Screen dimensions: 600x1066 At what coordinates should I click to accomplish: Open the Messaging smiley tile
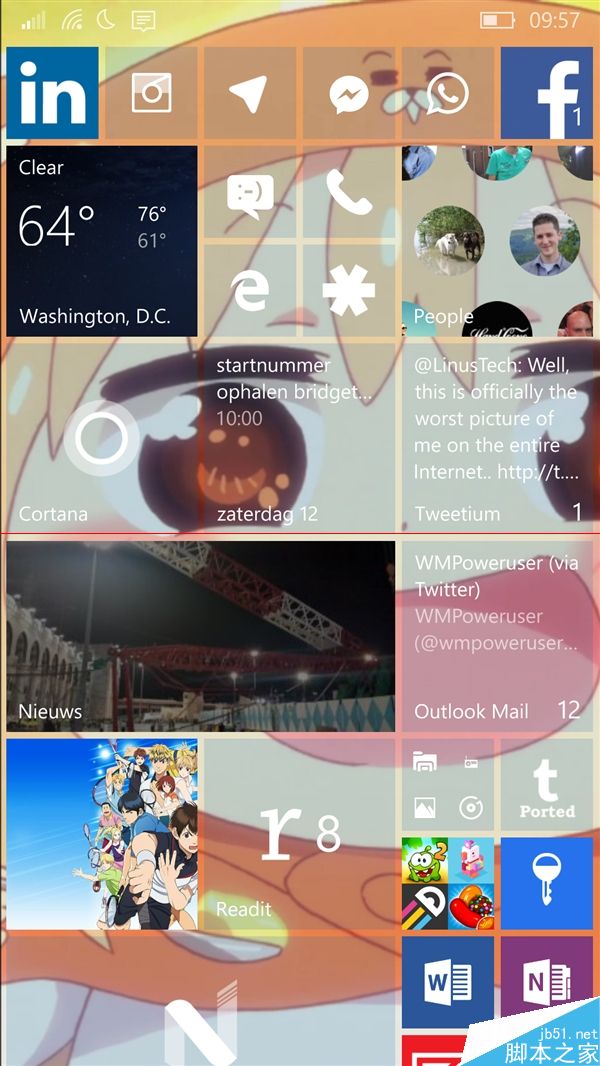point(249,192)
